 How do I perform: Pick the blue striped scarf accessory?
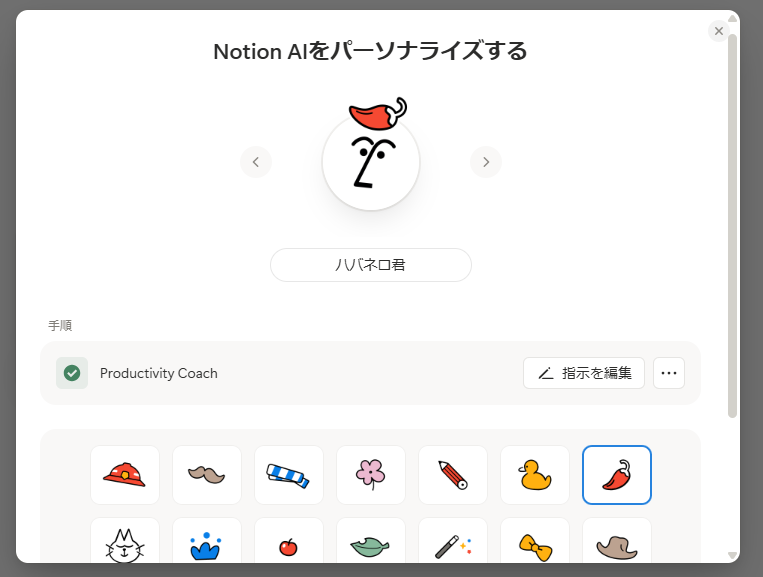tap(289, 475)
